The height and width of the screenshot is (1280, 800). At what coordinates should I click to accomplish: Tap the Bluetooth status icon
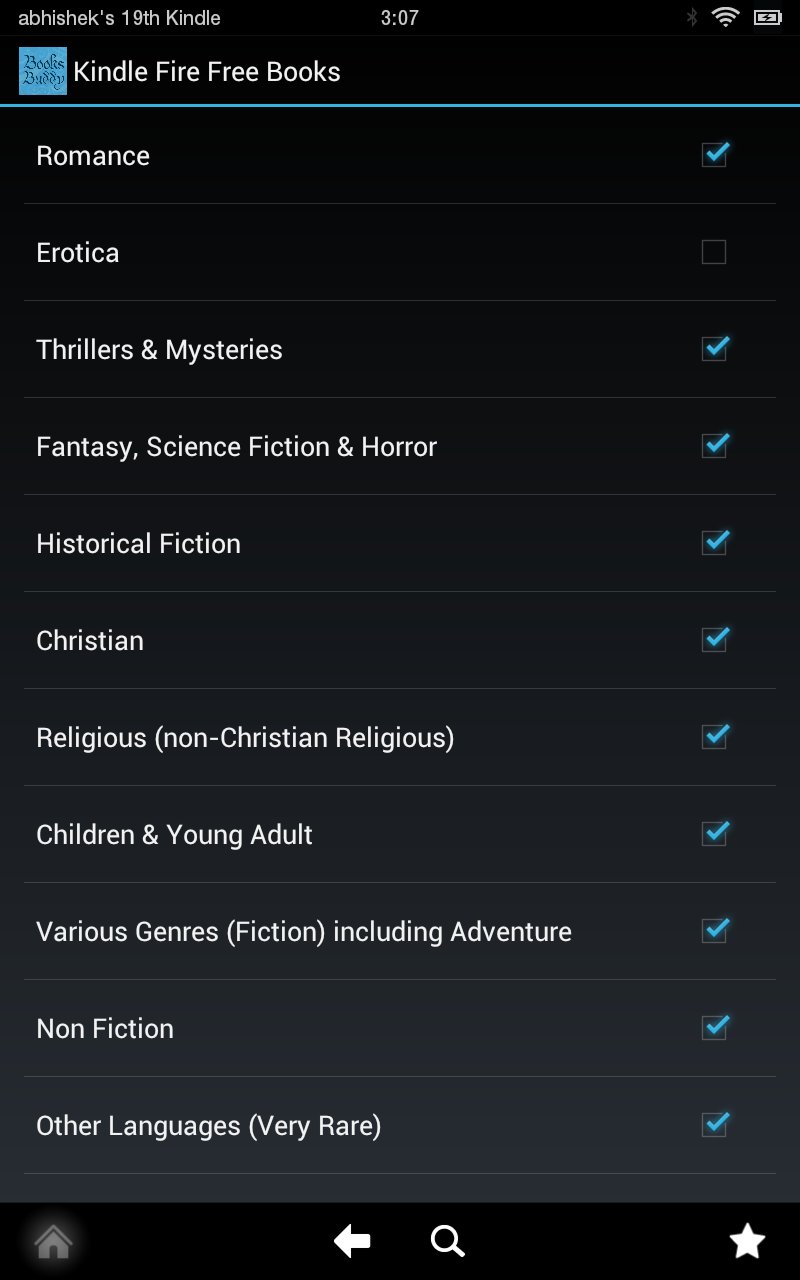tap(692, 15)
